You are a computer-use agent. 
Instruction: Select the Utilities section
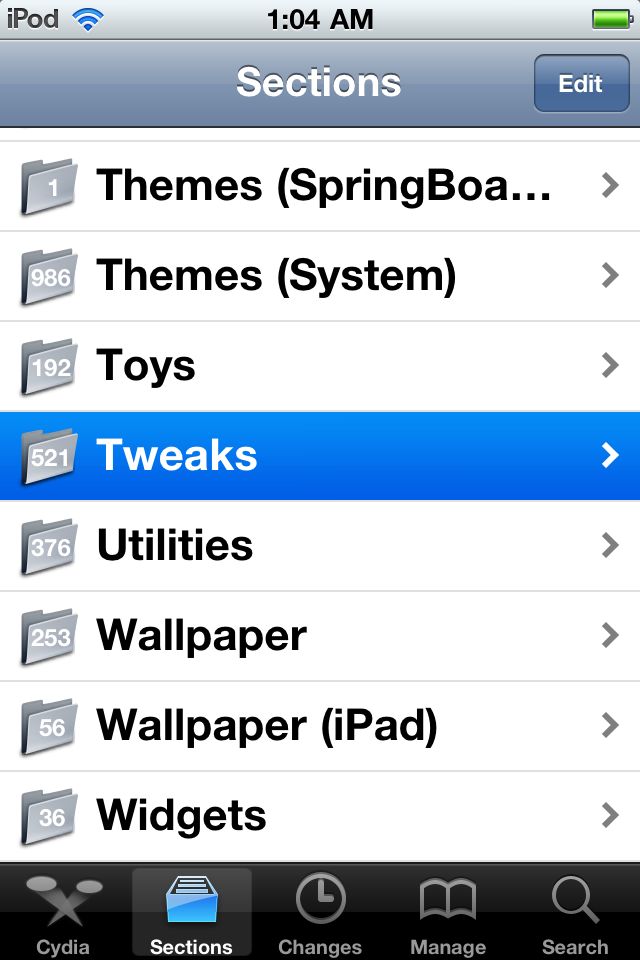(320, 546)
